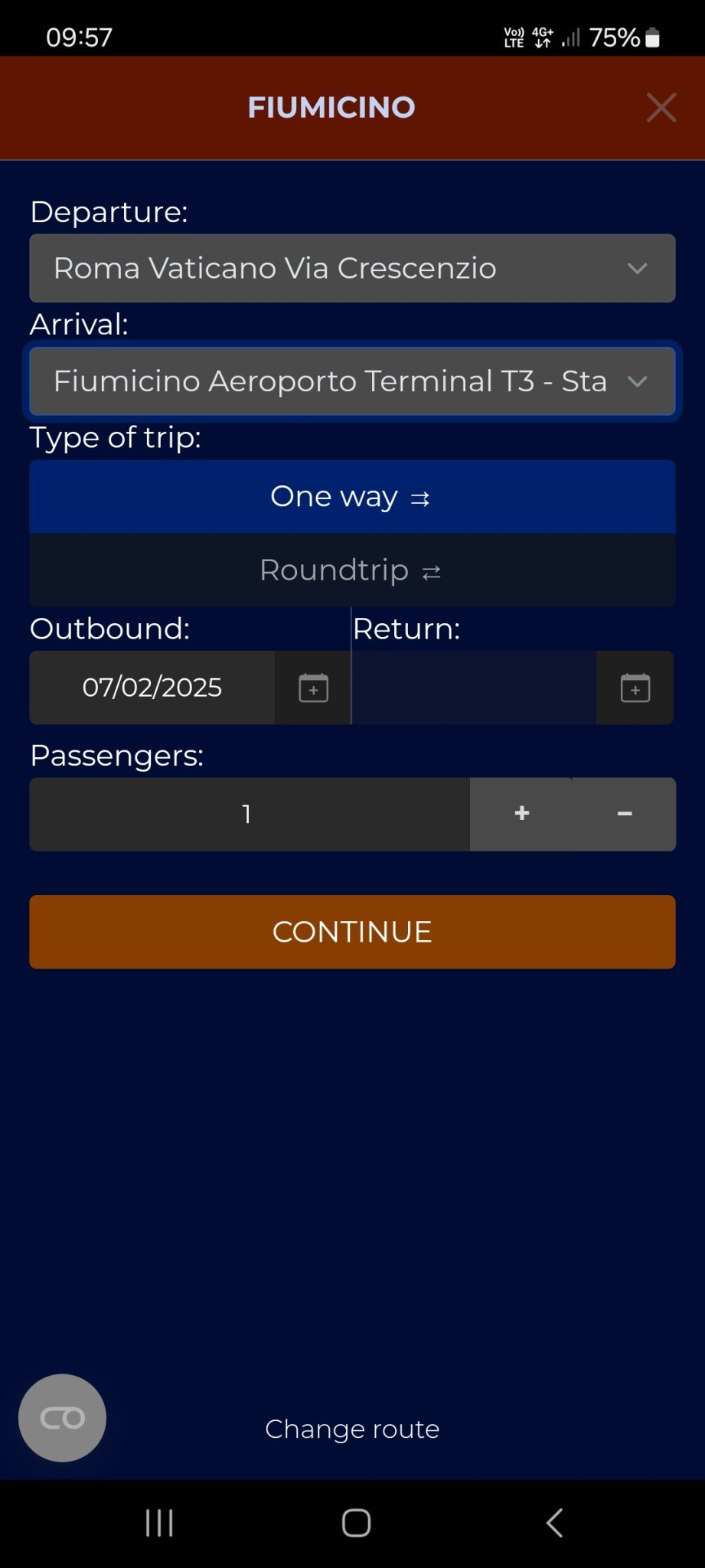Viewport: 705px width, 1568px height.
Task: Close the Fiumicino booking form
Action: pos(661,108)
